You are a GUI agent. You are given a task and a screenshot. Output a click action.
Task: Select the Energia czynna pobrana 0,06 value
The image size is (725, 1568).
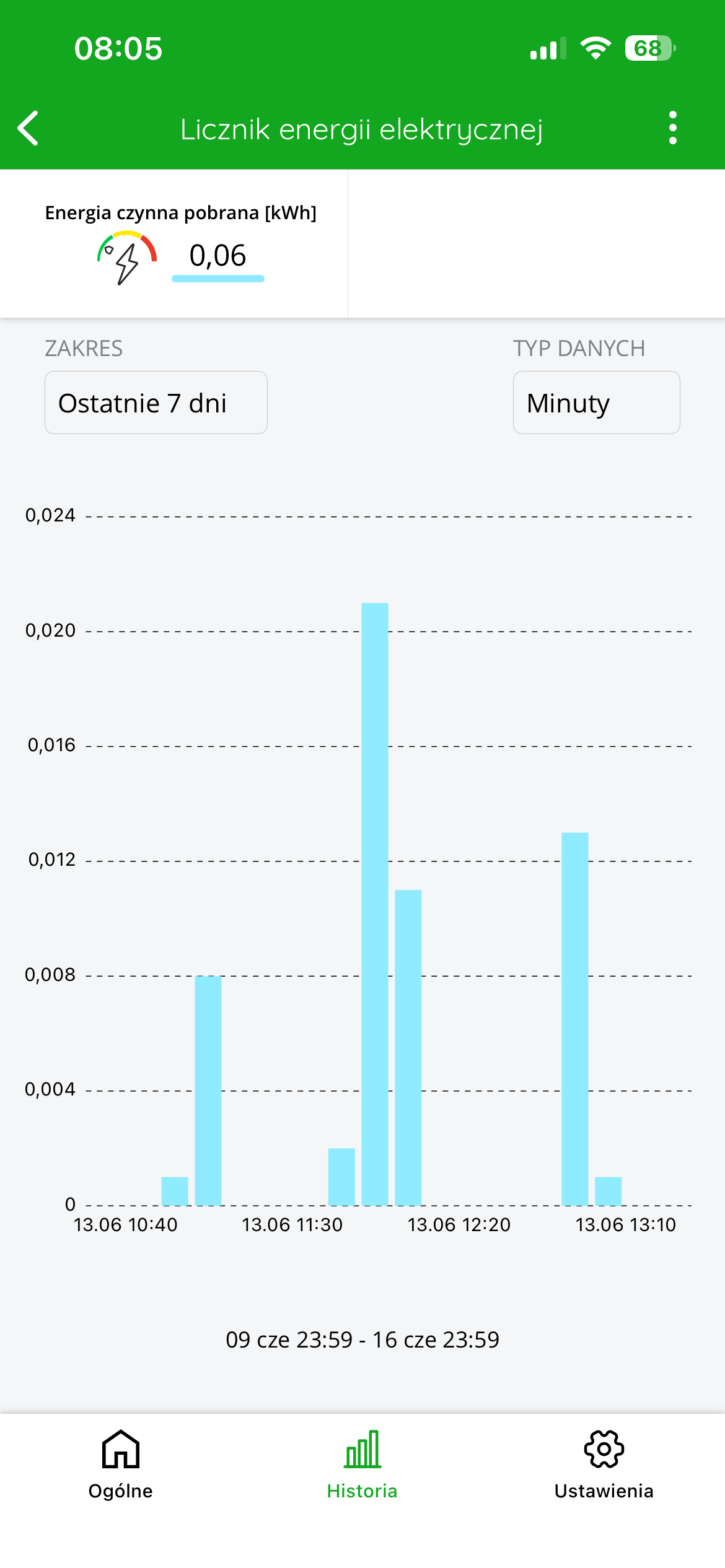[x=218, y=256]
